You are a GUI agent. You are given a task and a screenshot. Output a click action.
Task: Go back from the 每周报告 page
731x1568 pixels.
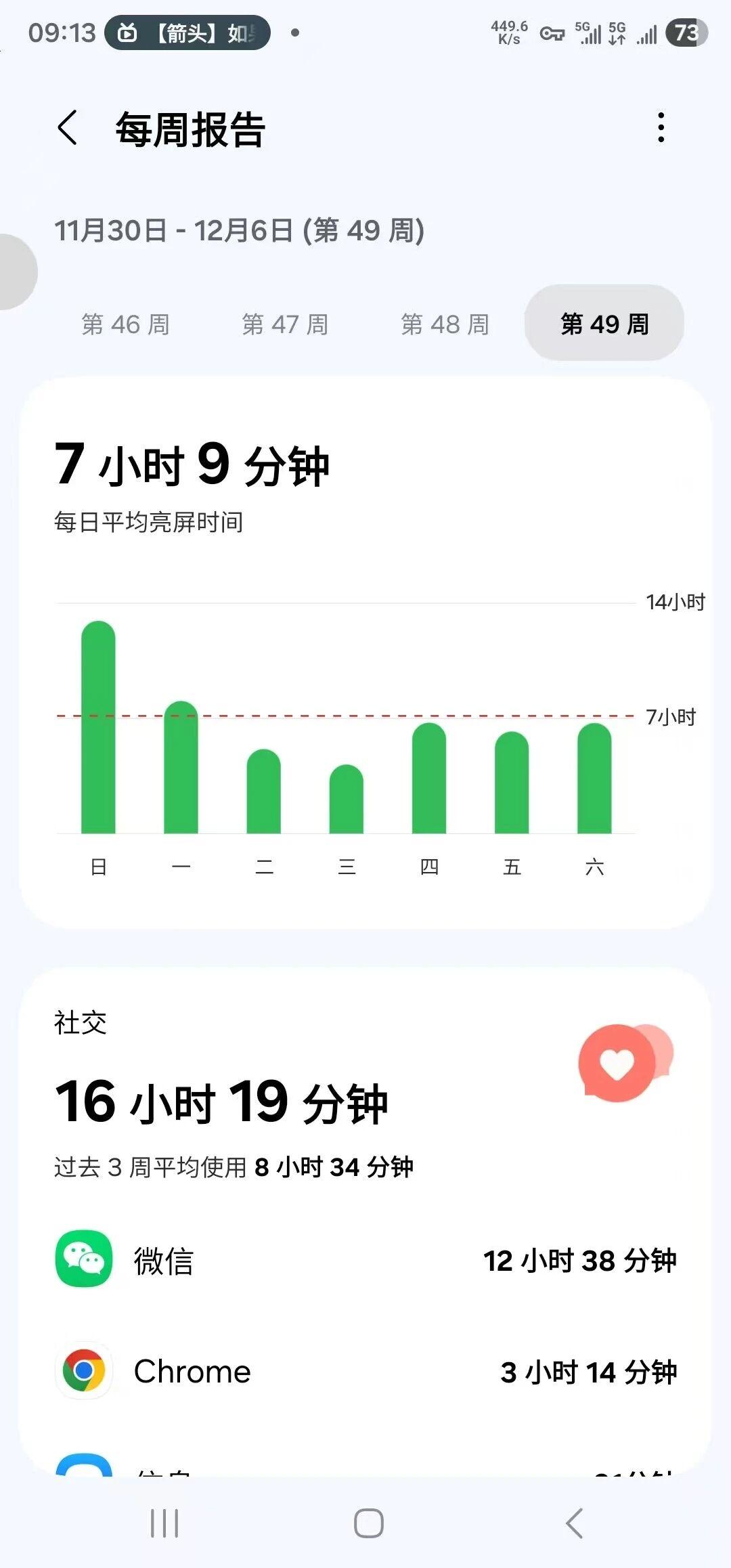(68, 127)
